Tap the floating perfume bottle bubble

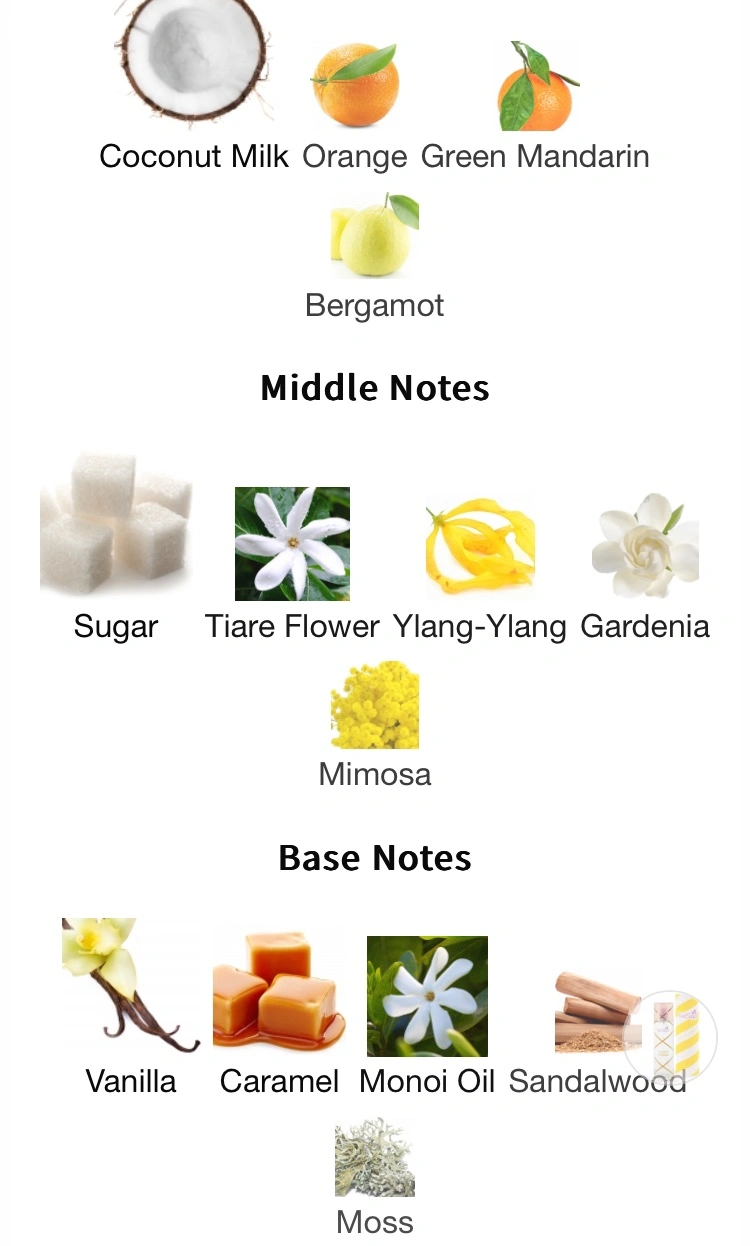[x=670, y=1037]
